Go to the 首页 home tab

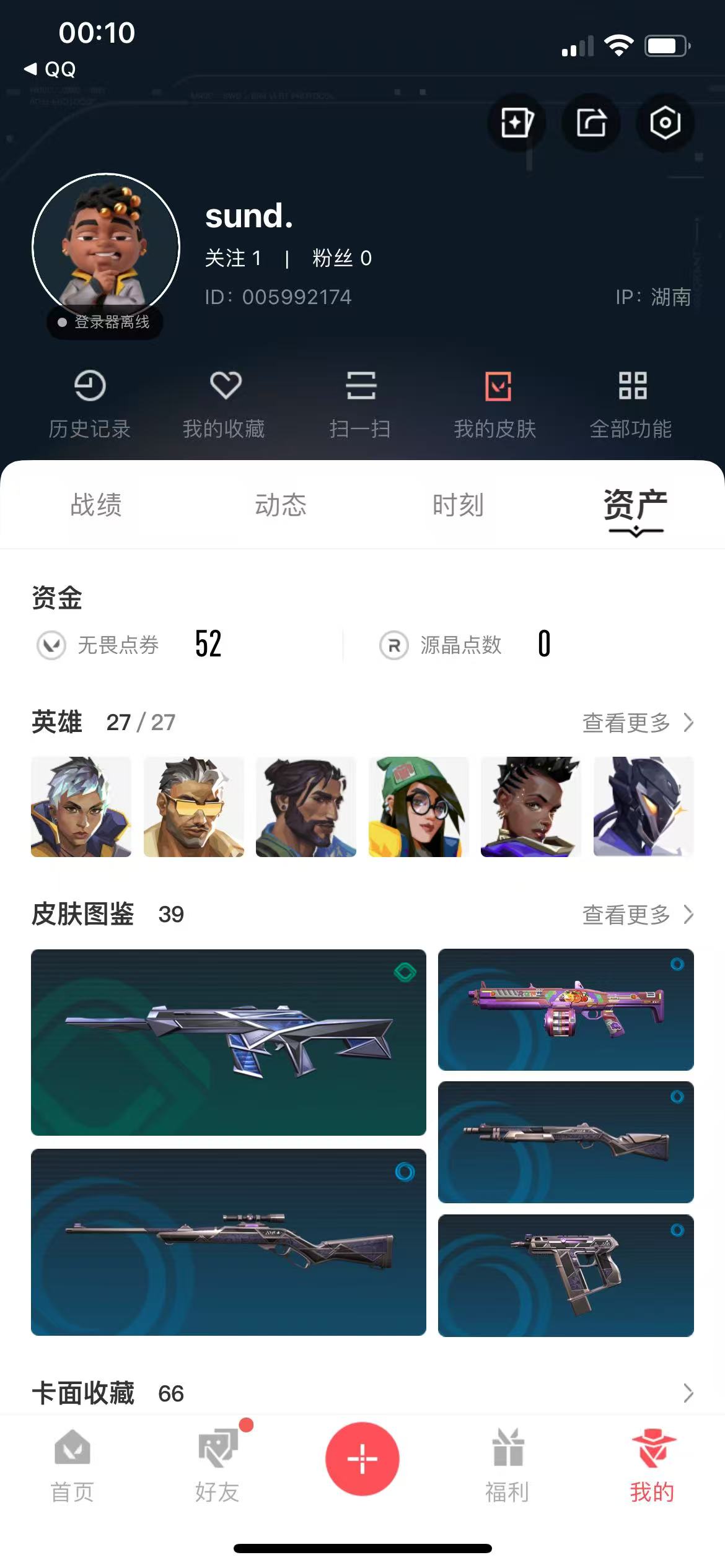(72, 1466)
